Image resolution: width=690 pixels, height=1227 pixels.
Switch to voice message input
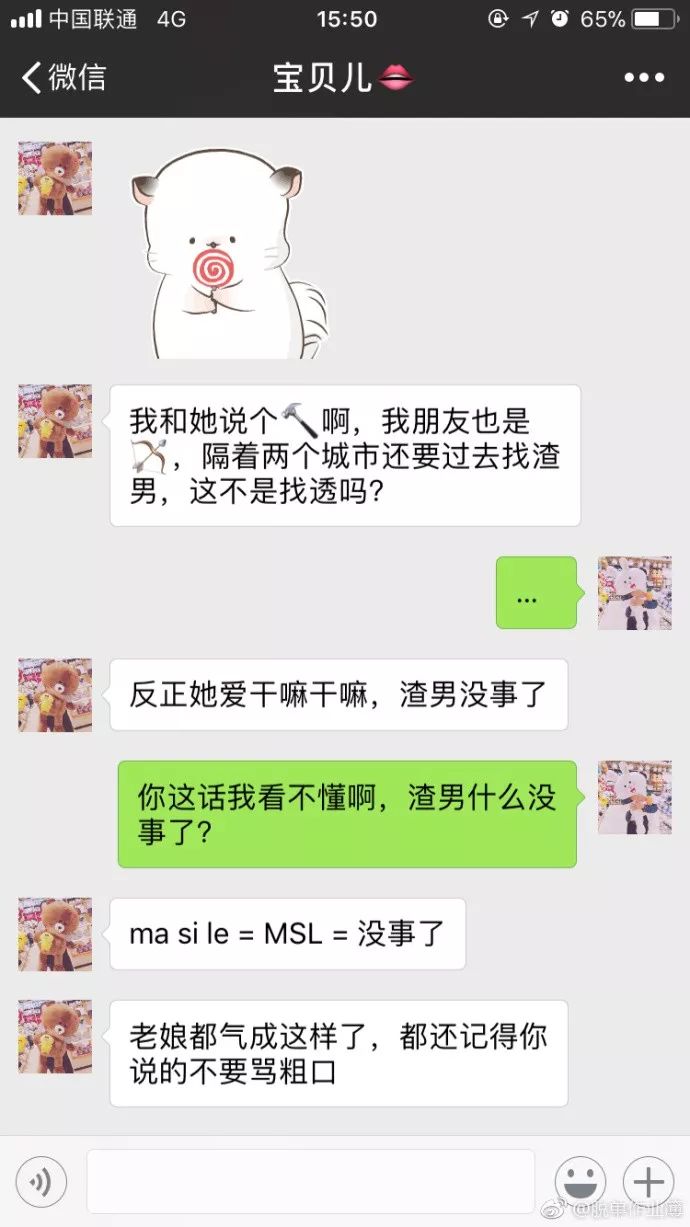click(x=41, y=1182)
